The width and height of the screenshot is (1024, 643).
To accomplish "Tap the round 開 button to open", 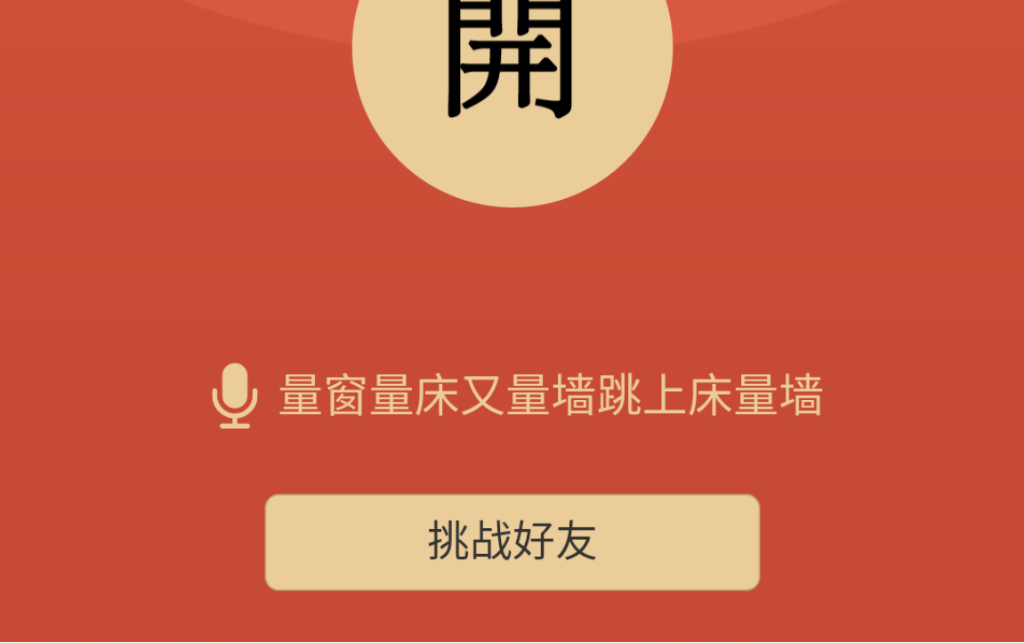I will (x=512, y=70).
